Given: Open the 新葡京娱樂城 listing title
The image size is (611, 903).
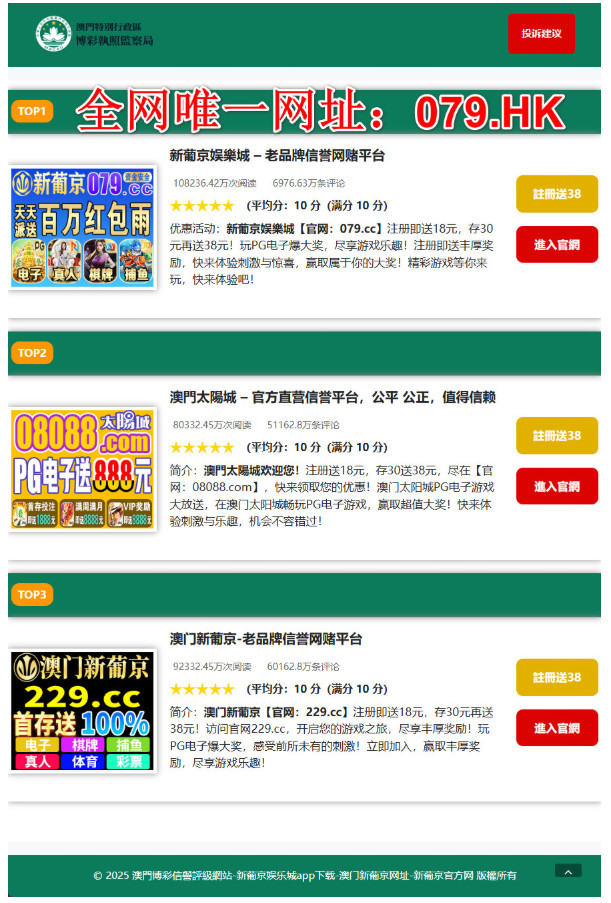Looking at the screenshot, I should pos(277,156).
